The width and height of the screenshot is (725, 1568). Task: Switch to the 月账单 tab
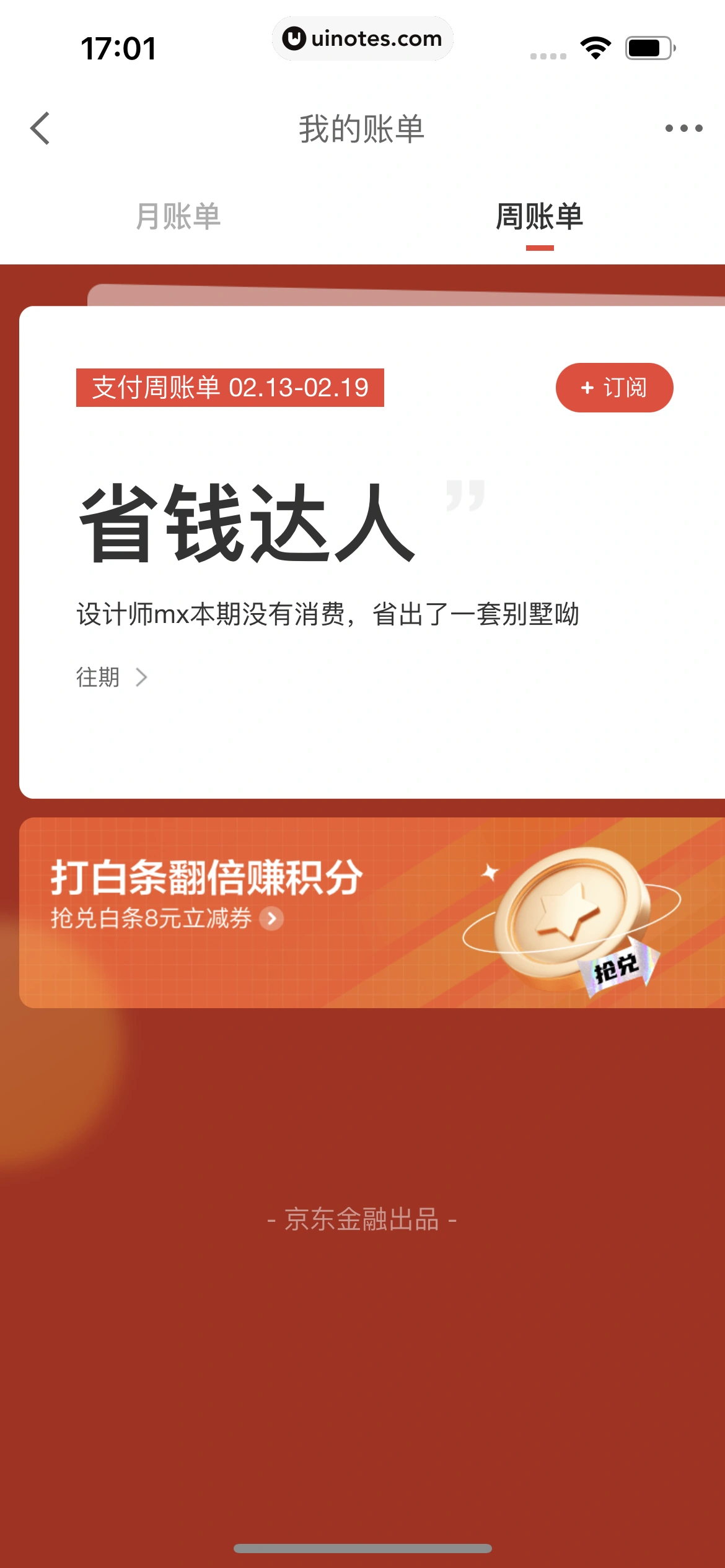click(178, 217)
